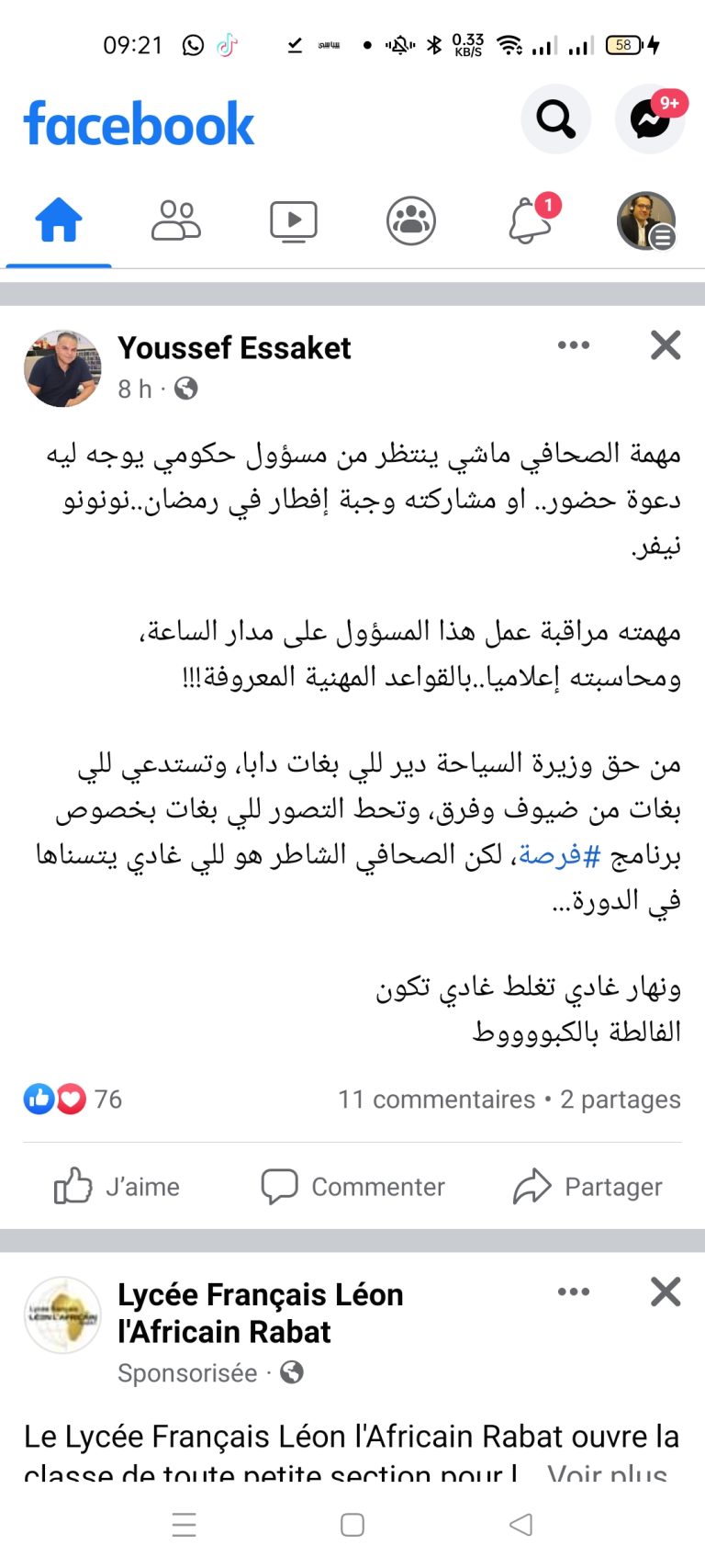View the 11 commentaires
Viewport: 705px width, 1568px height.
pyautogui.click(x=436, y=1100)
